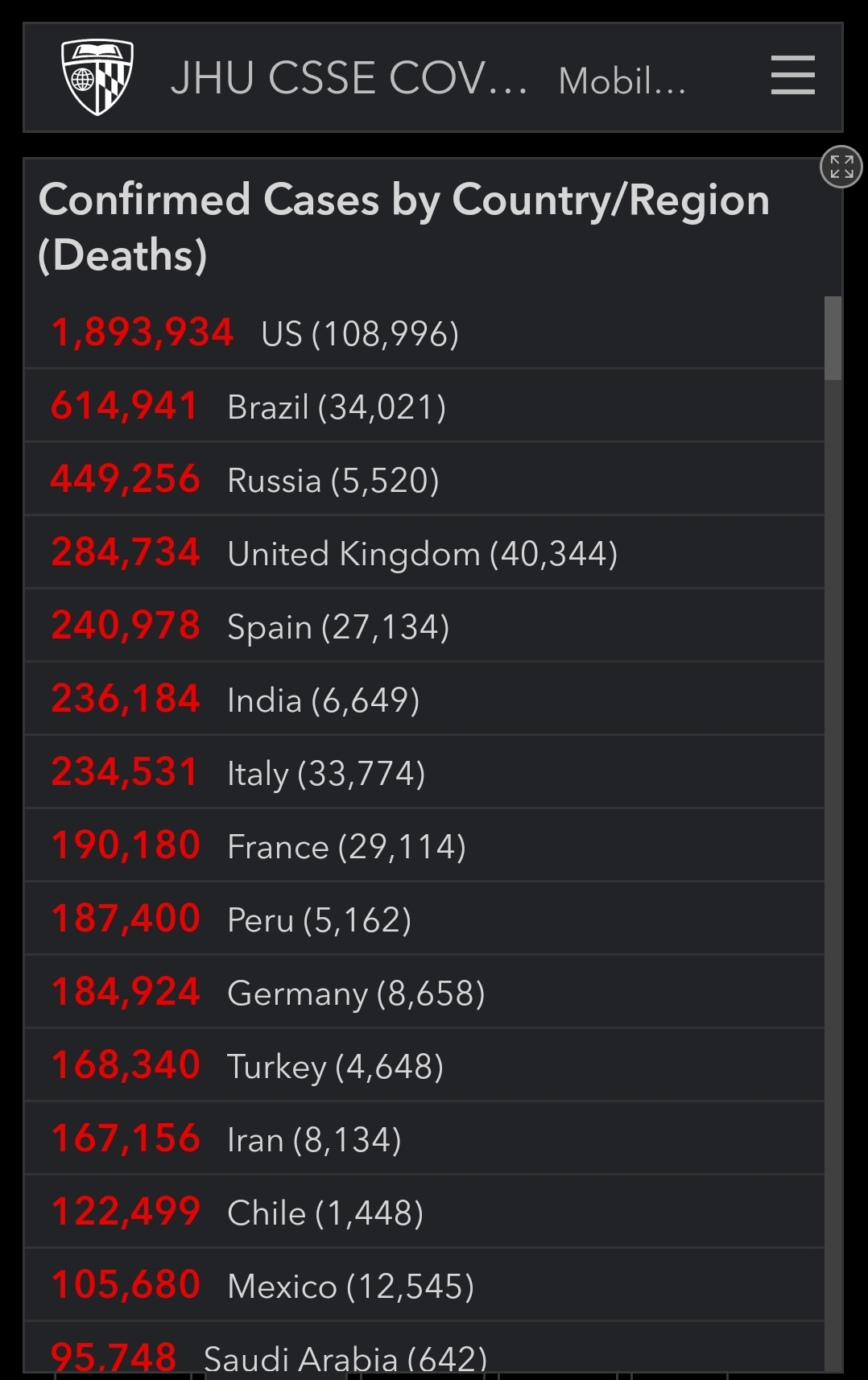The height and width of the screenshot is (1380, 868).
Task: Select the Spain row
Action: (x=424, y=626)
